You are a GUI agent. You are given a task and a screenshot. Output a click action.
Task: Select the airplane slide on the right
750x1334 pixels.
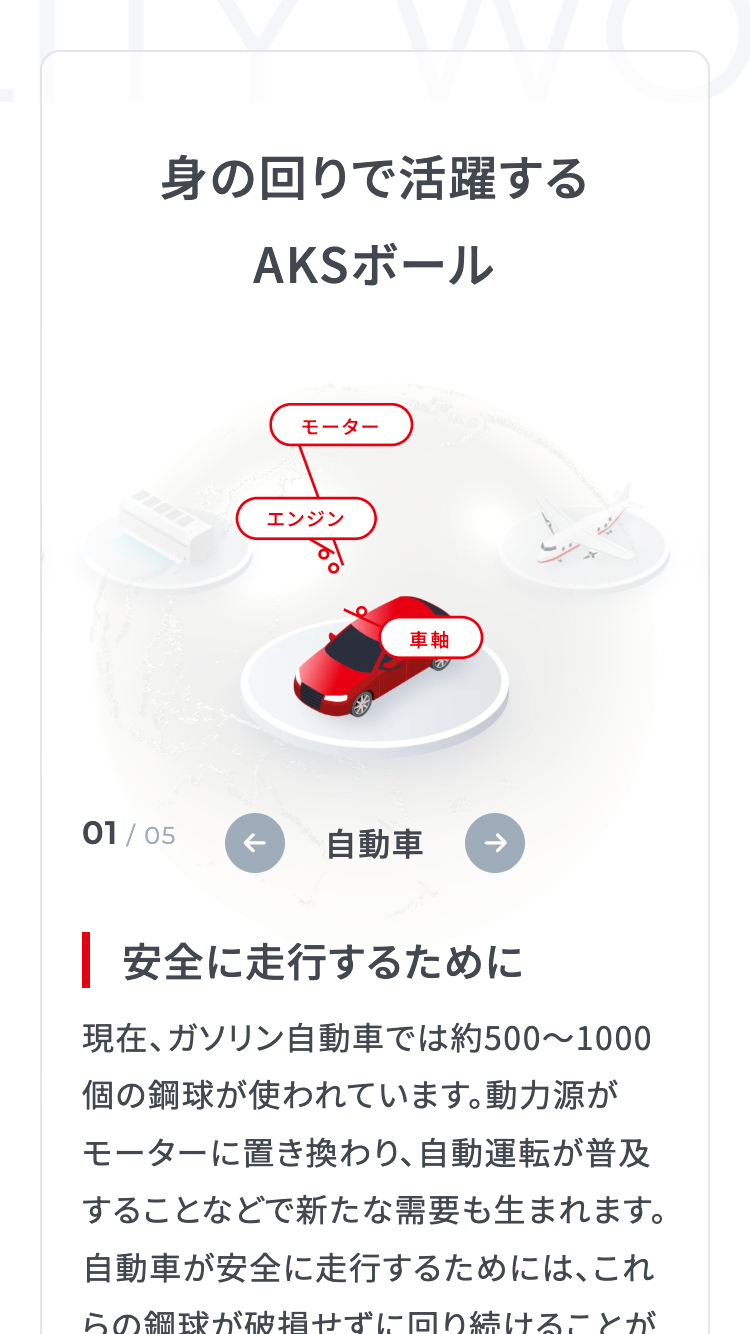[585, 537]
